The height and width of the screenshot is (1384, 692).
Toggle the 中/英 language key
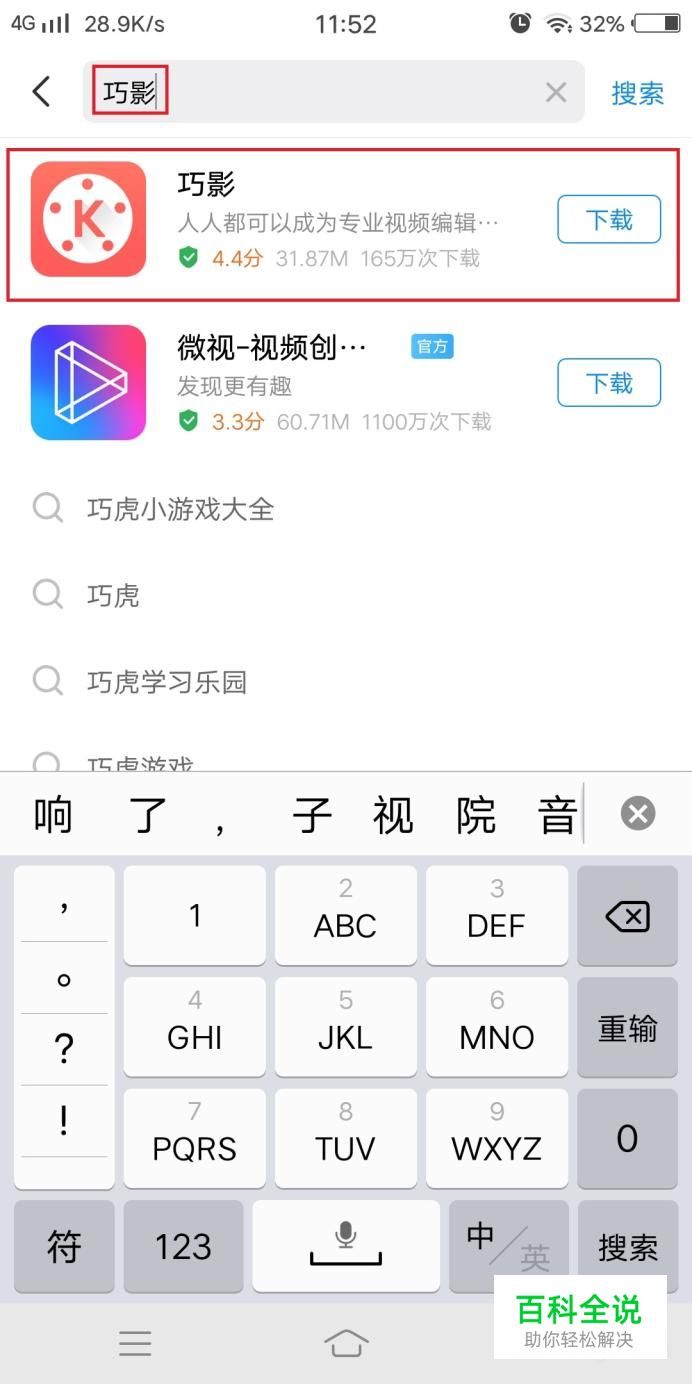pos(508,1246)
